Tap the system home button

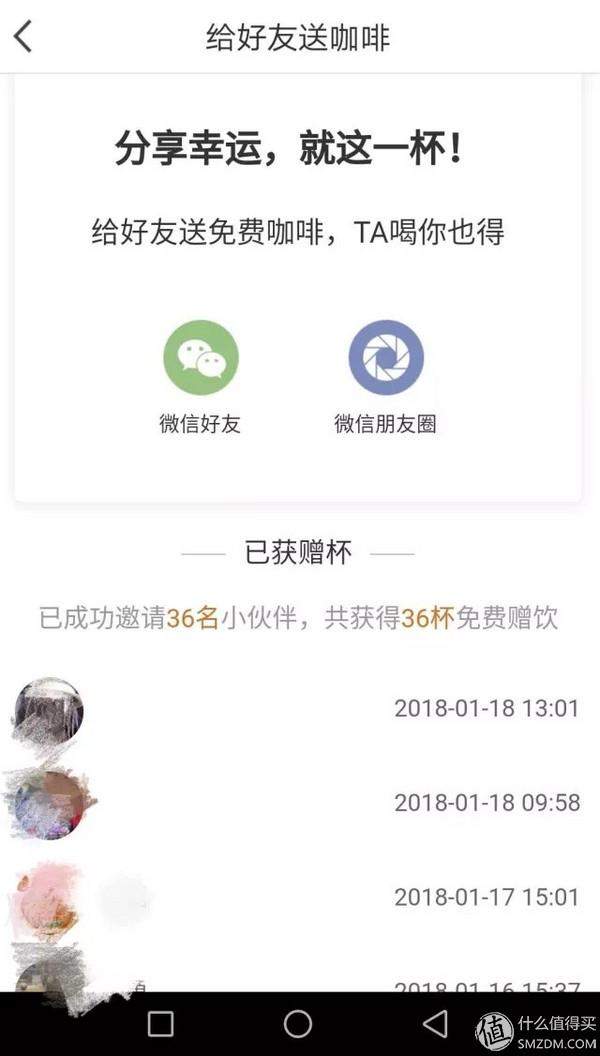pos(298,1023)
